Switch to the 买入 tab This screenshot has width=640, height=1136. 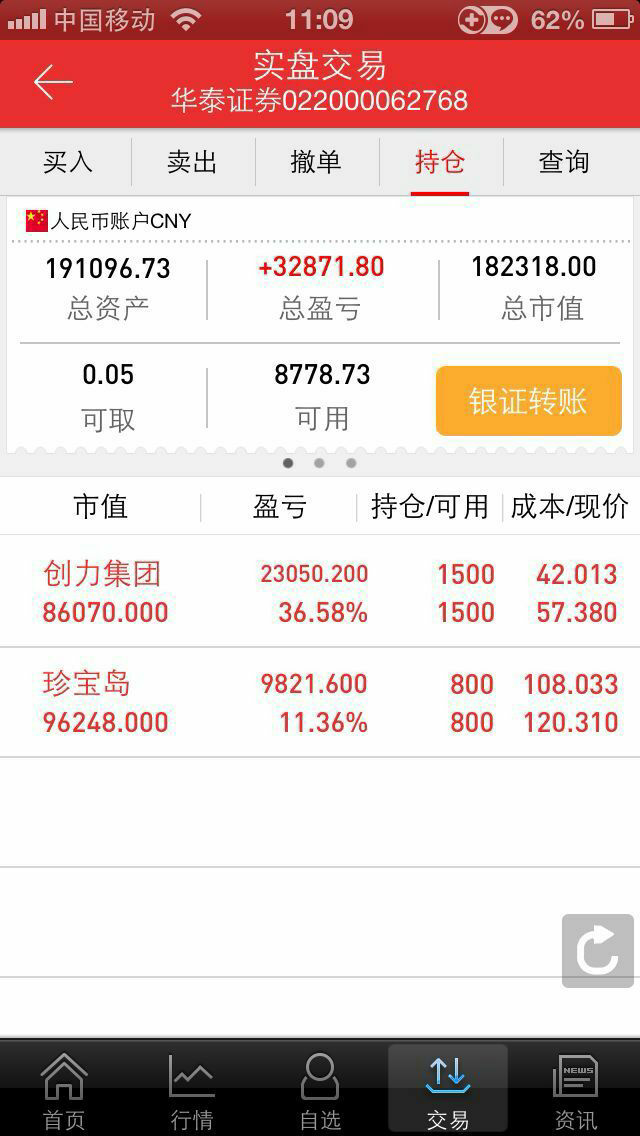pos(68,162)
